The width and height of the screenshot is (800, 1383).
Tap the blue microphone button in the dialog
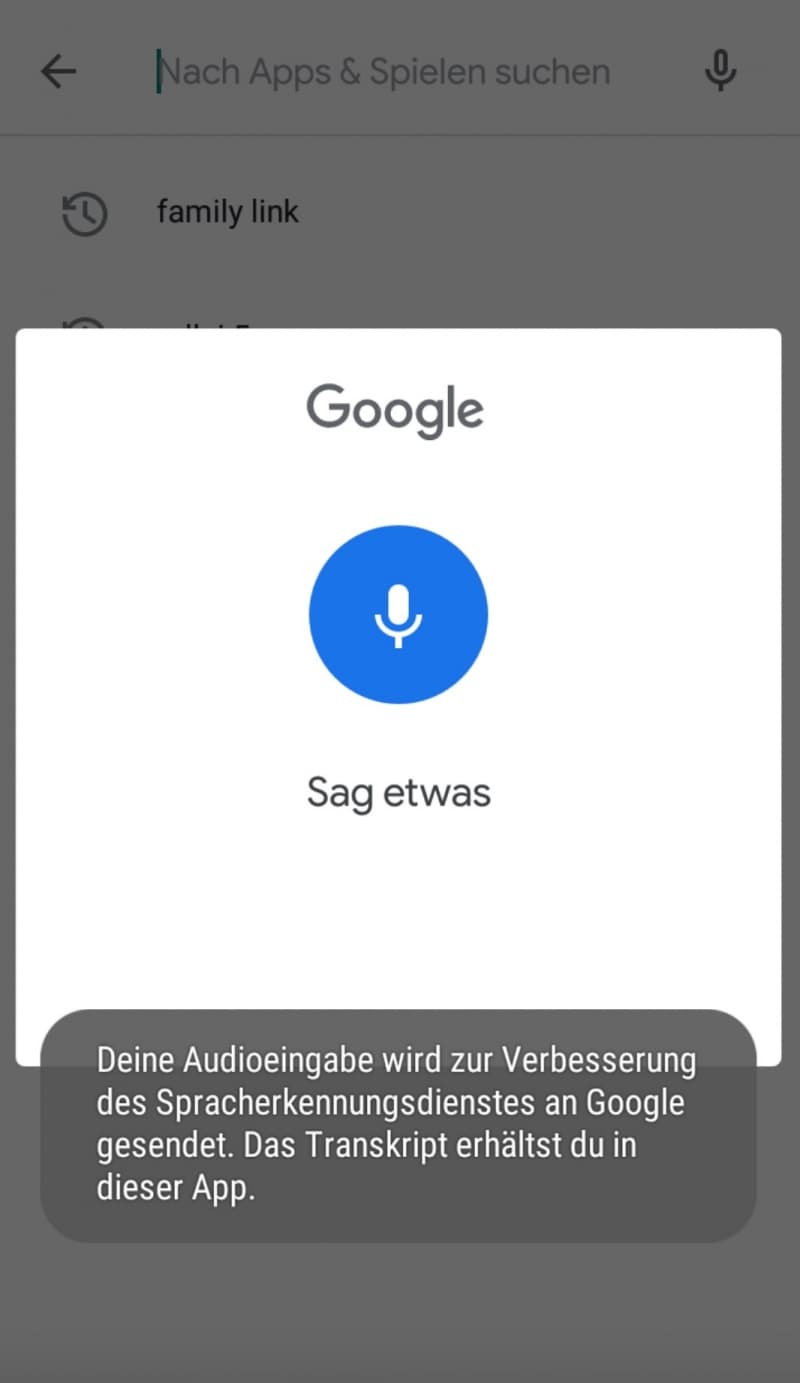point(398,614)
